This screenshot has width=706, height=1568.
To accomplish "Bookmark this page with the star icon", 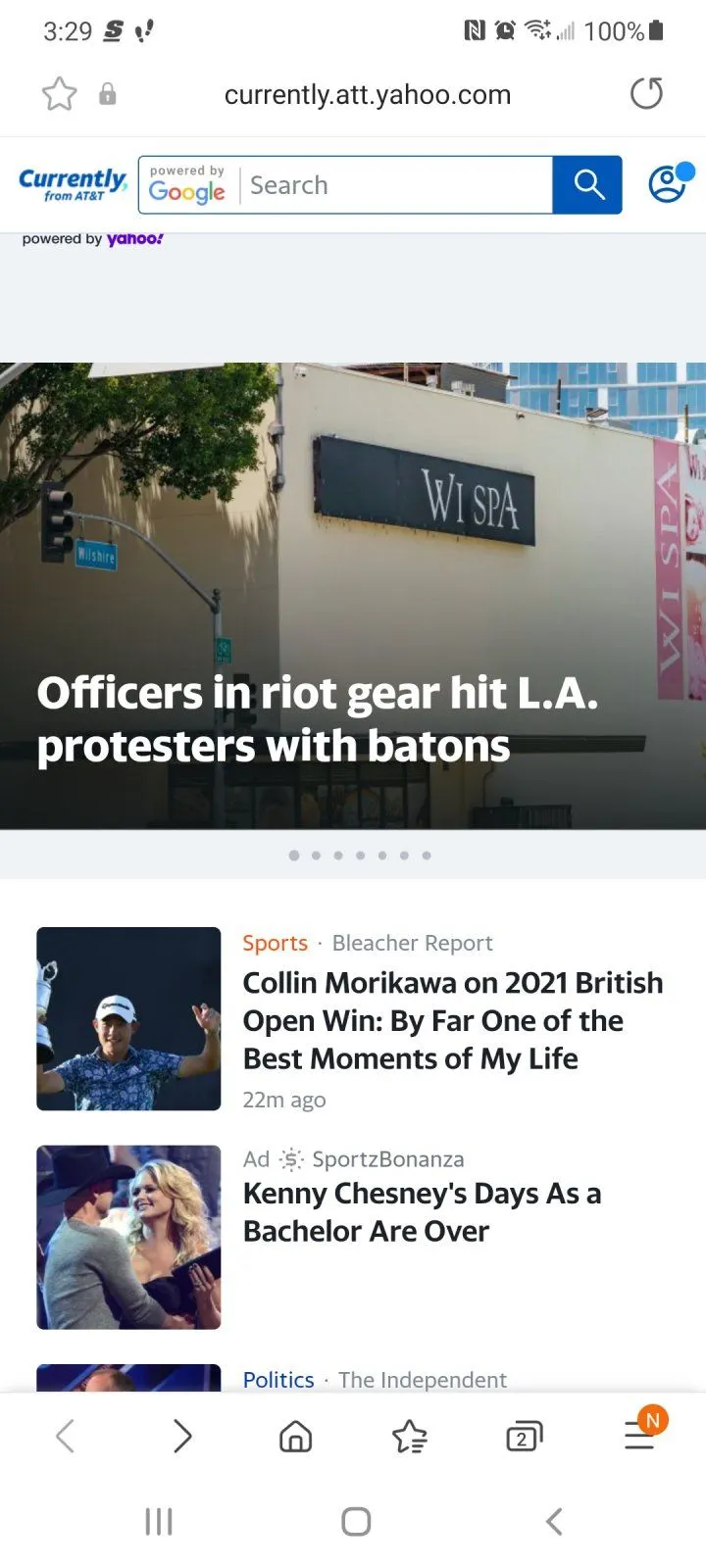I will [59, 94].
